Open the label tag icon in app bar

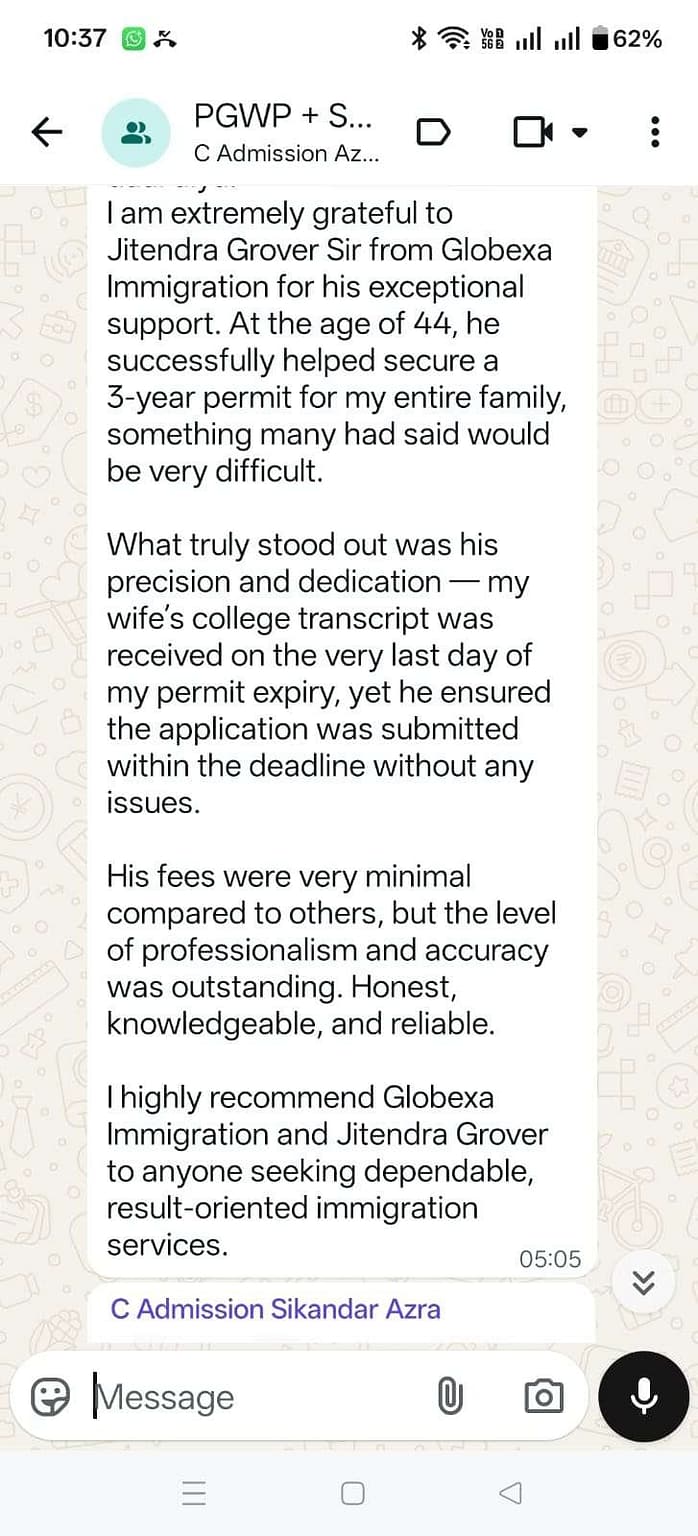pos(432,132)
